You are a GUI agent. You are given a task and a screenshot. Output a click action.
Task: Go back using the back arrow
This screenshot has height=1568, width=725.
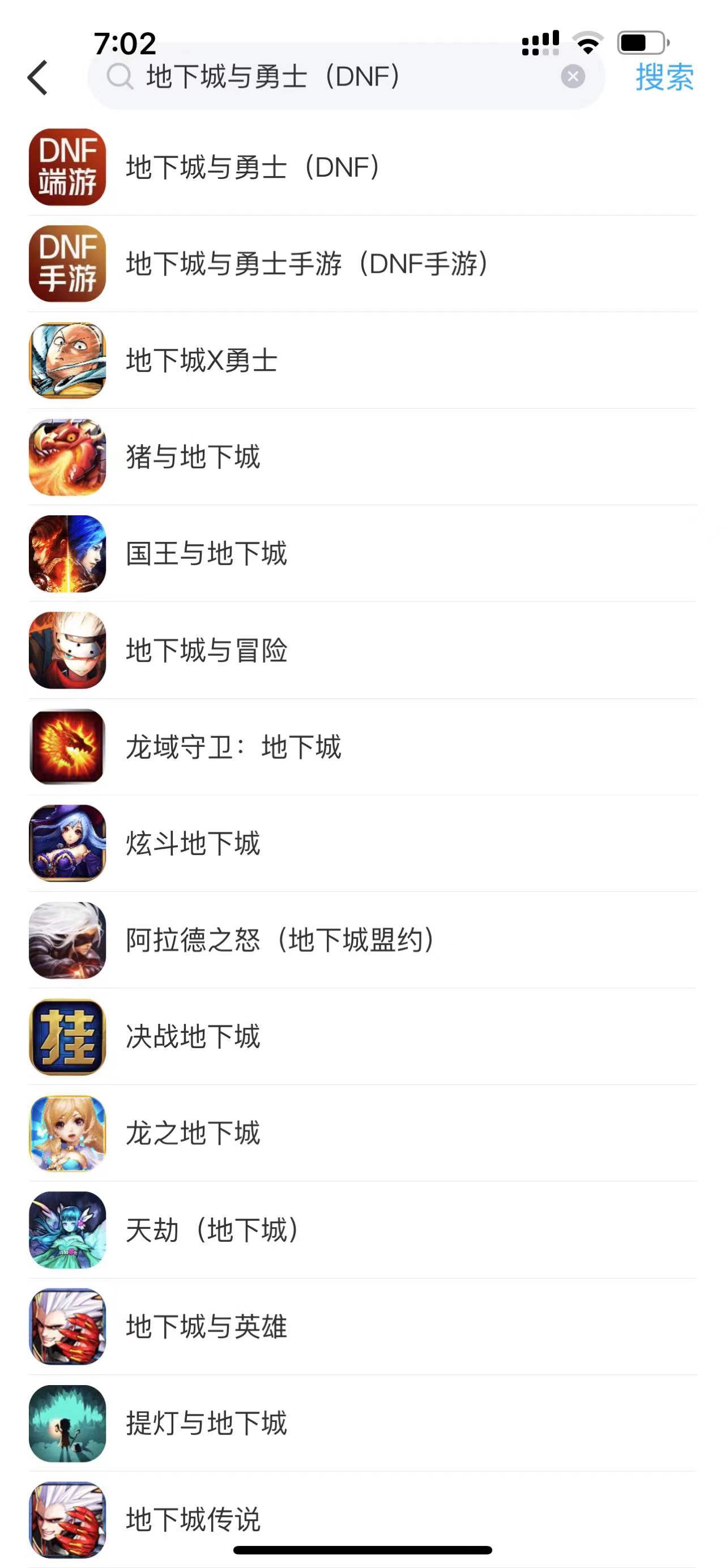[38, 78]
